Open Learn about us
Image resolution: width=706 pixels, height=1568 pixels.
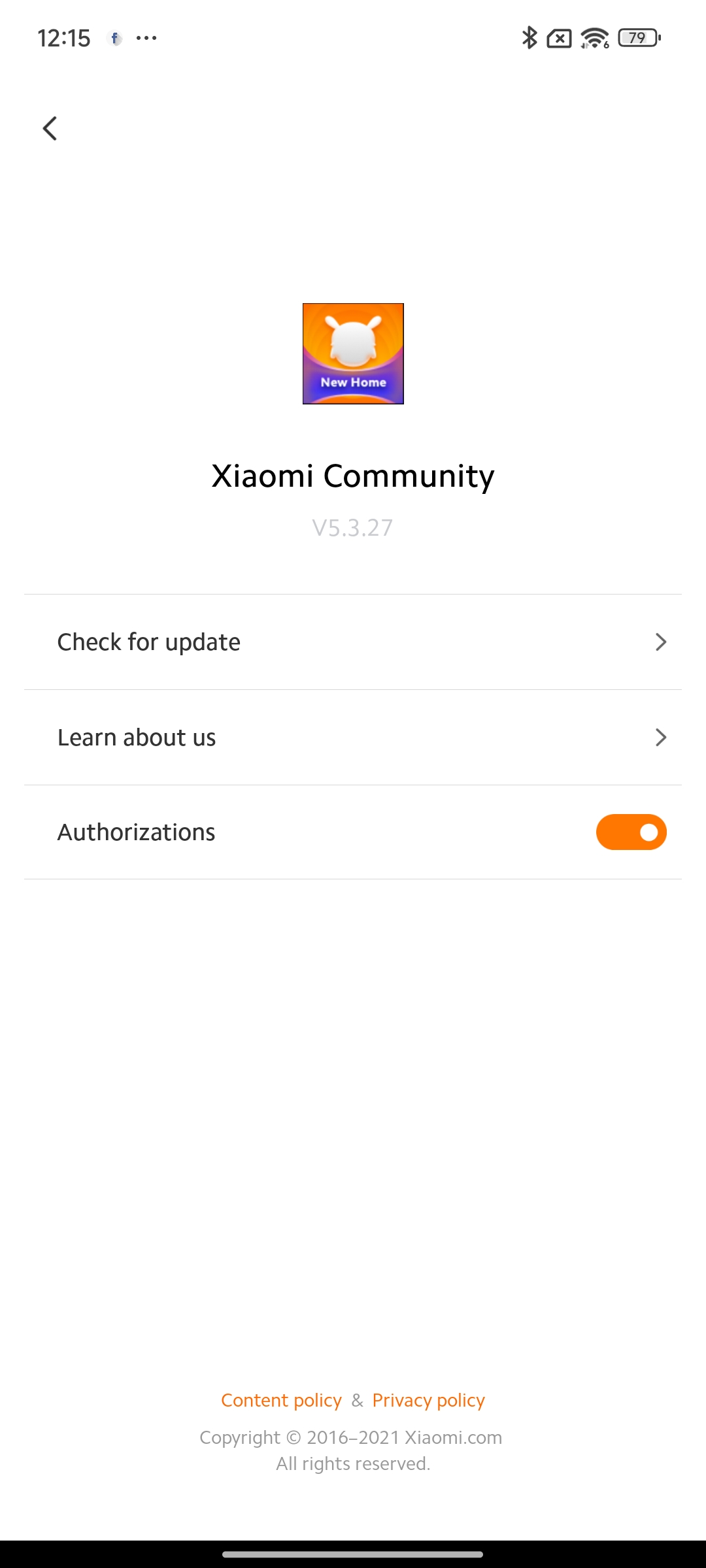(353, 738)
